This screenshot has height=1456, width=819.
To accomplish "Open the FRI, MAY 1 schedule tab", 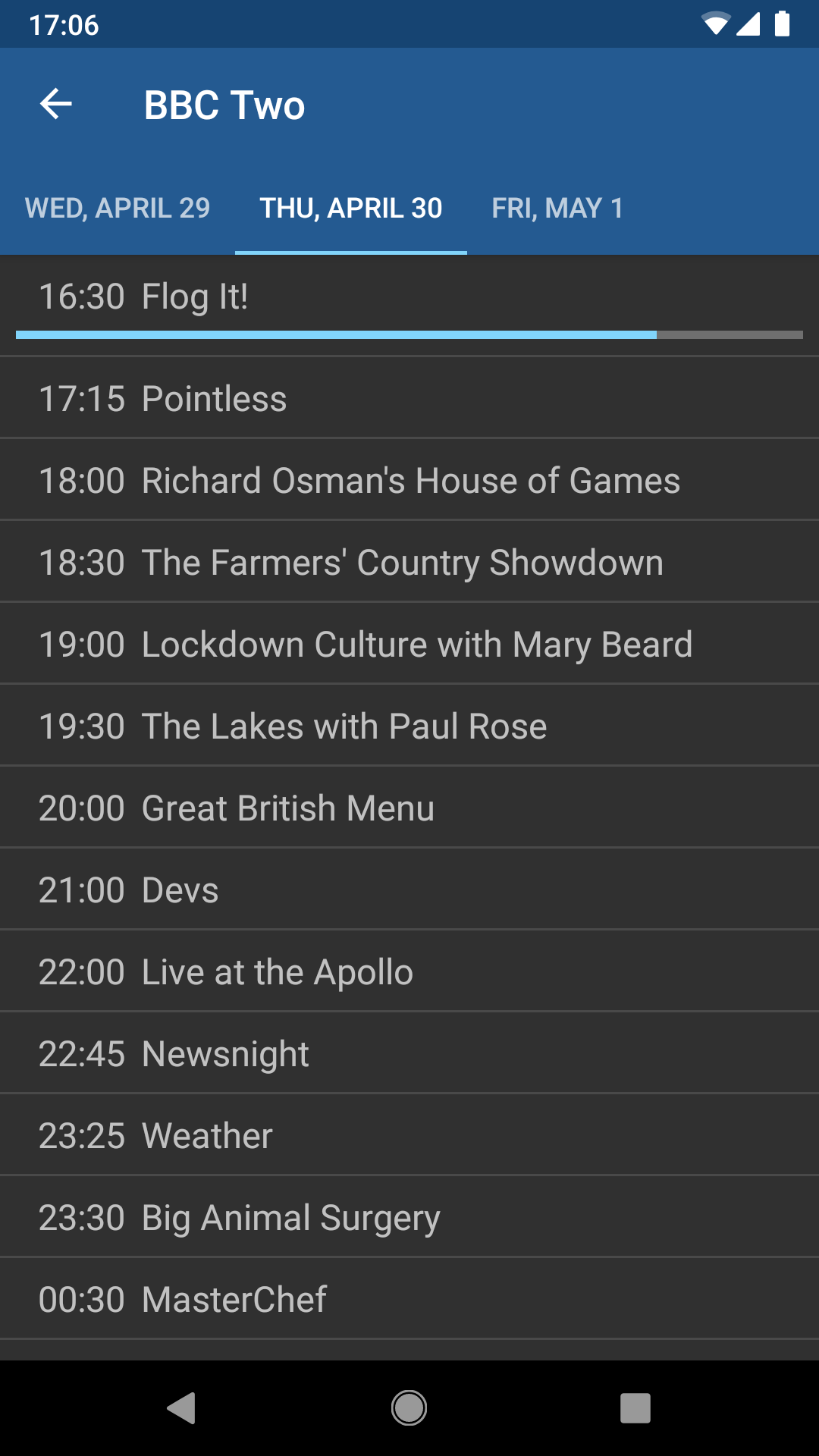I will pyautogui.click(x=557, y=208).
